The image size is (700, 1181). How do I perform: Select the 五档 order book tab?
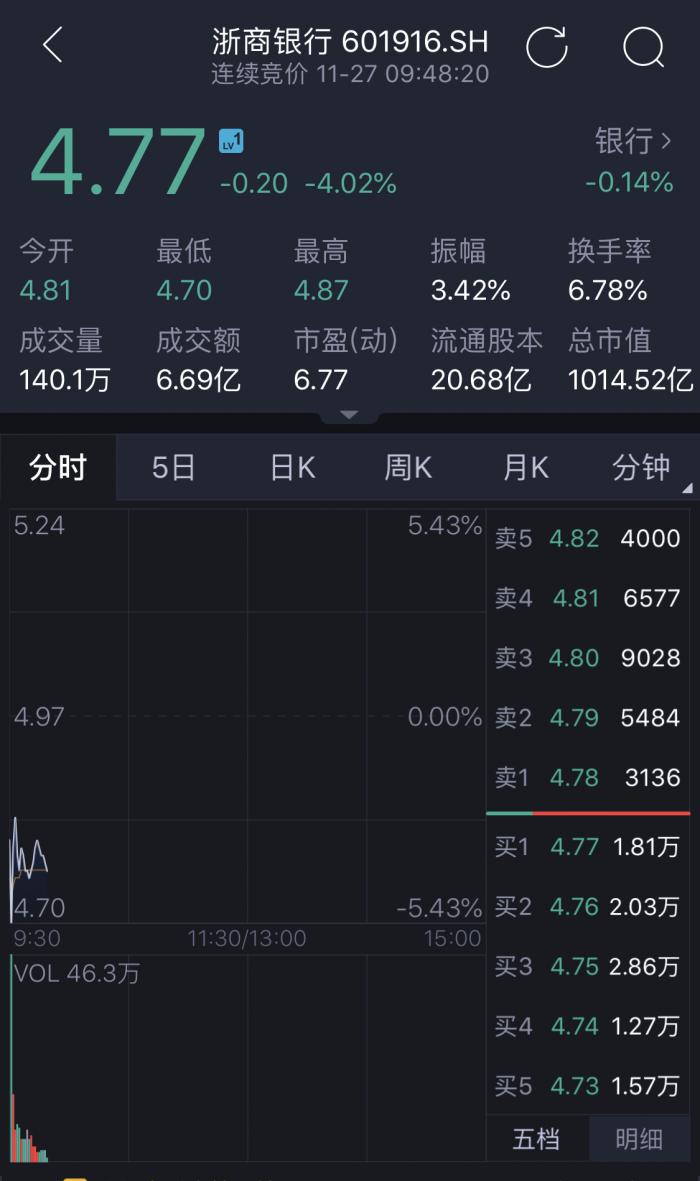pyautogui.click(x=536, y=1139)
